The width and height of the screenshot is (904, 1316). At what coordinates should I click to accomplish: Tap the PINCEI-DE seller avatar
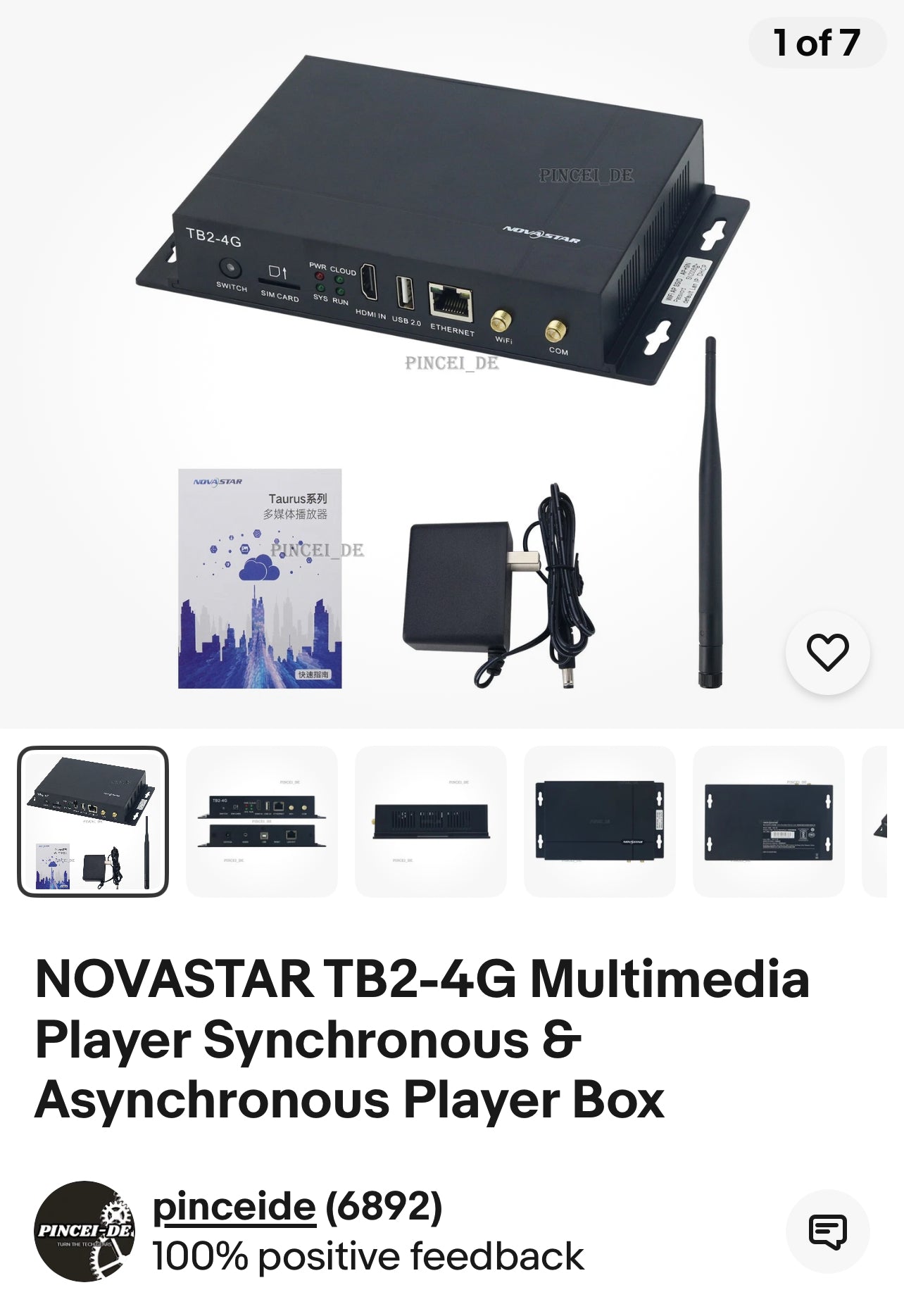85,1232
